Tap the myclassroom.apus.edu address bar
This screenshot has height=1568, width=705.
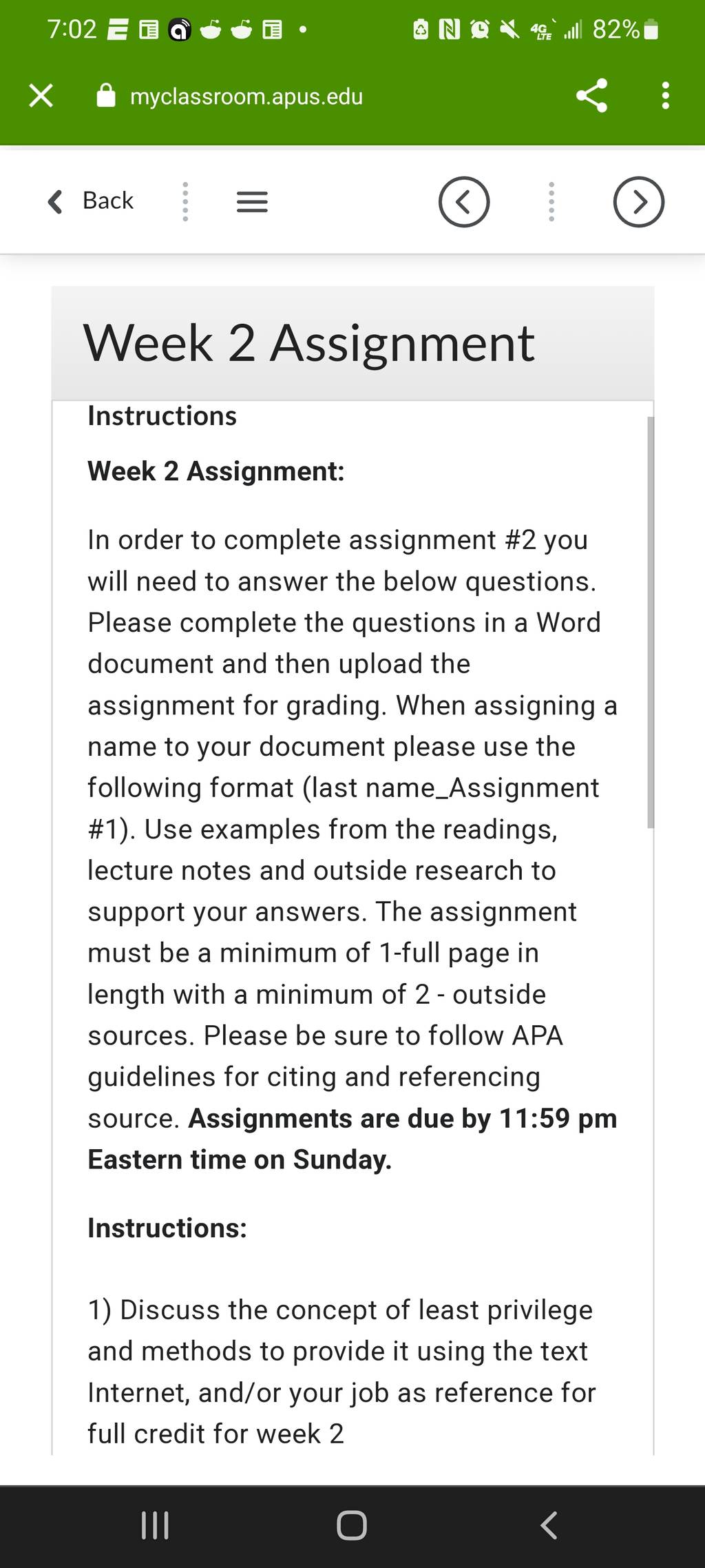click(x=246, y=96)
